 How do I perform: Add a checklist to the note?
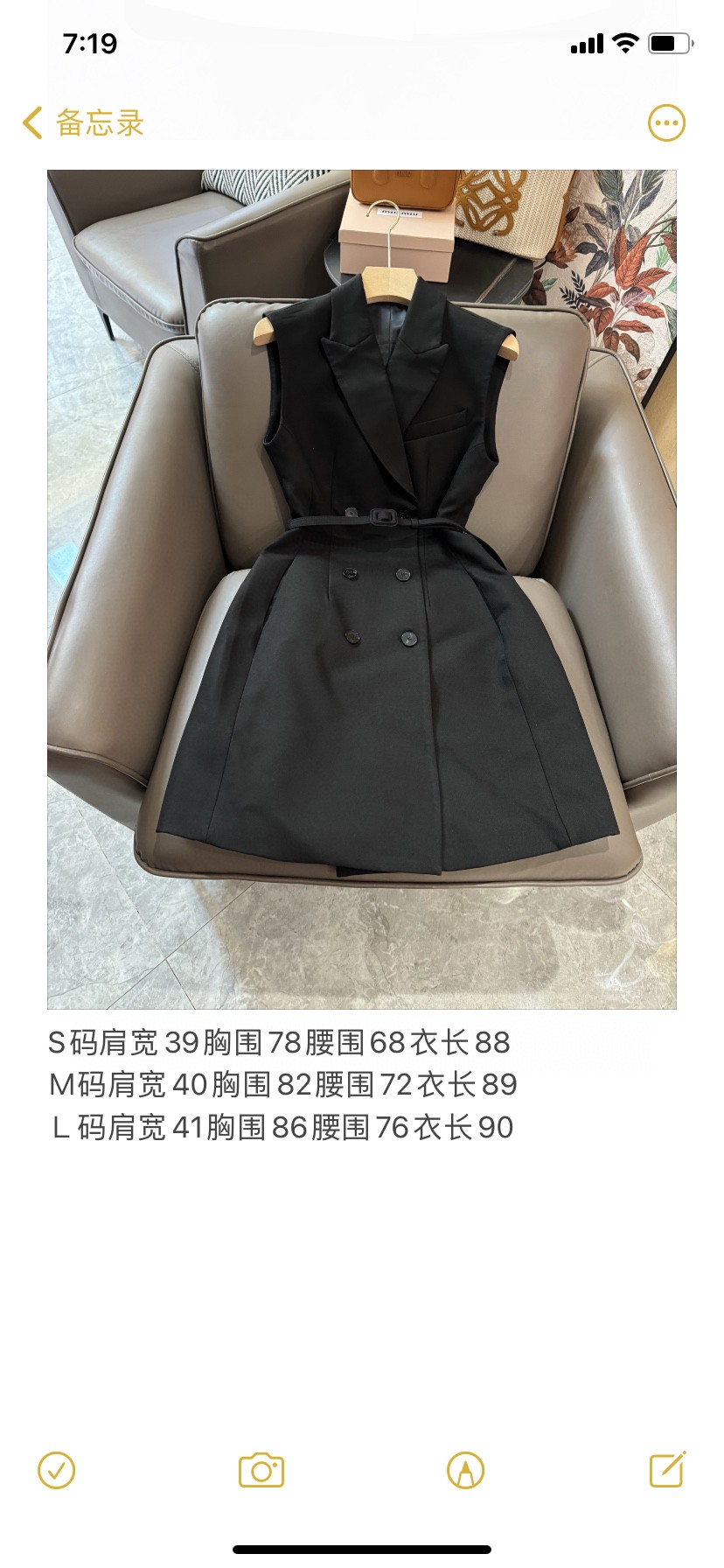(x=57, y=1471)
